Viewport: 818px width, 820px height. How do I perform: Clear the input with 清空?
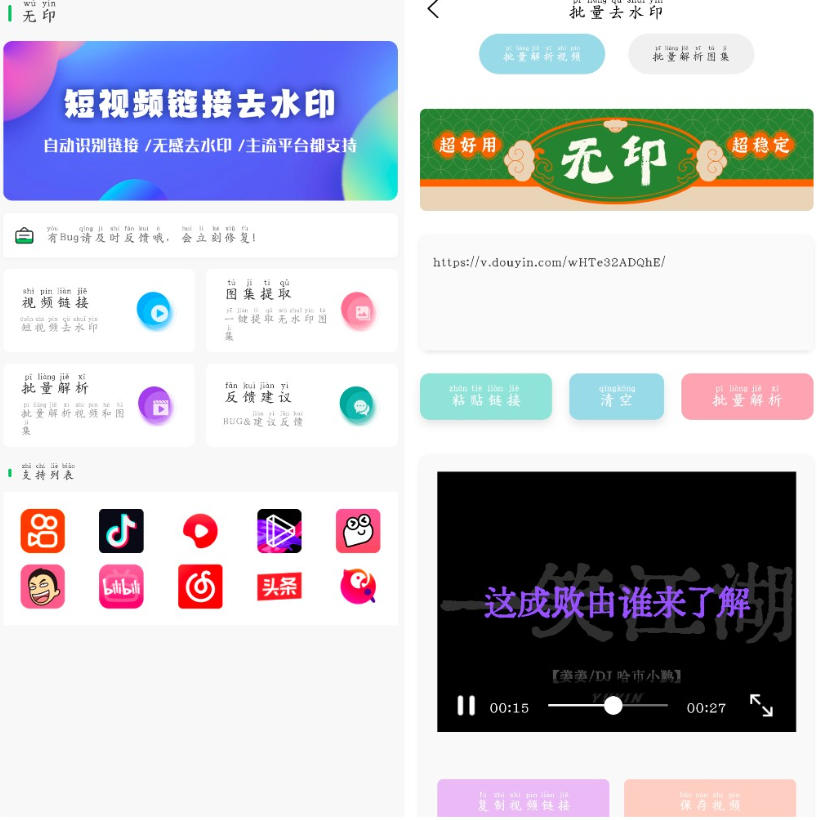point(616,396)
